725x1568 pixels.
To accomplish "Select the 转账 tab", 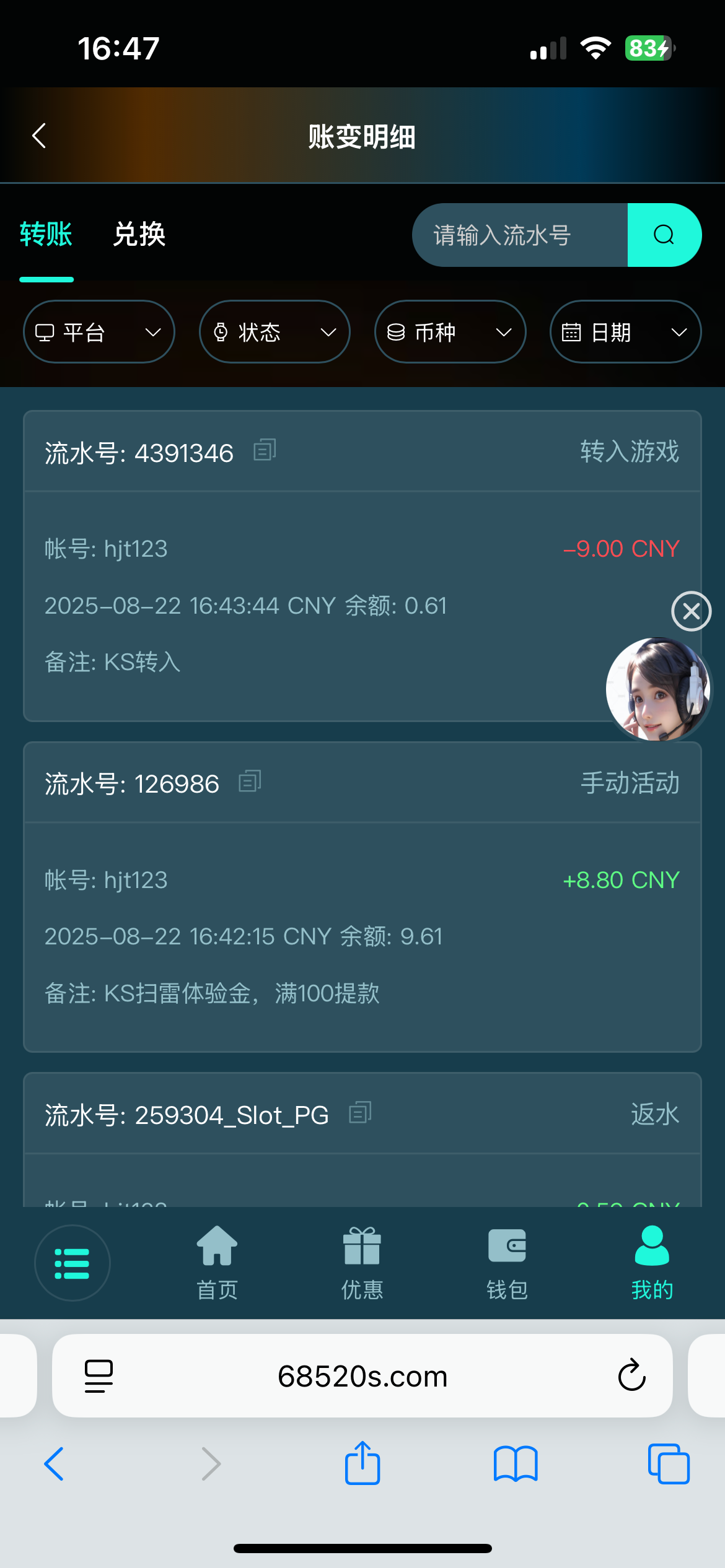I will click(46, 235).
